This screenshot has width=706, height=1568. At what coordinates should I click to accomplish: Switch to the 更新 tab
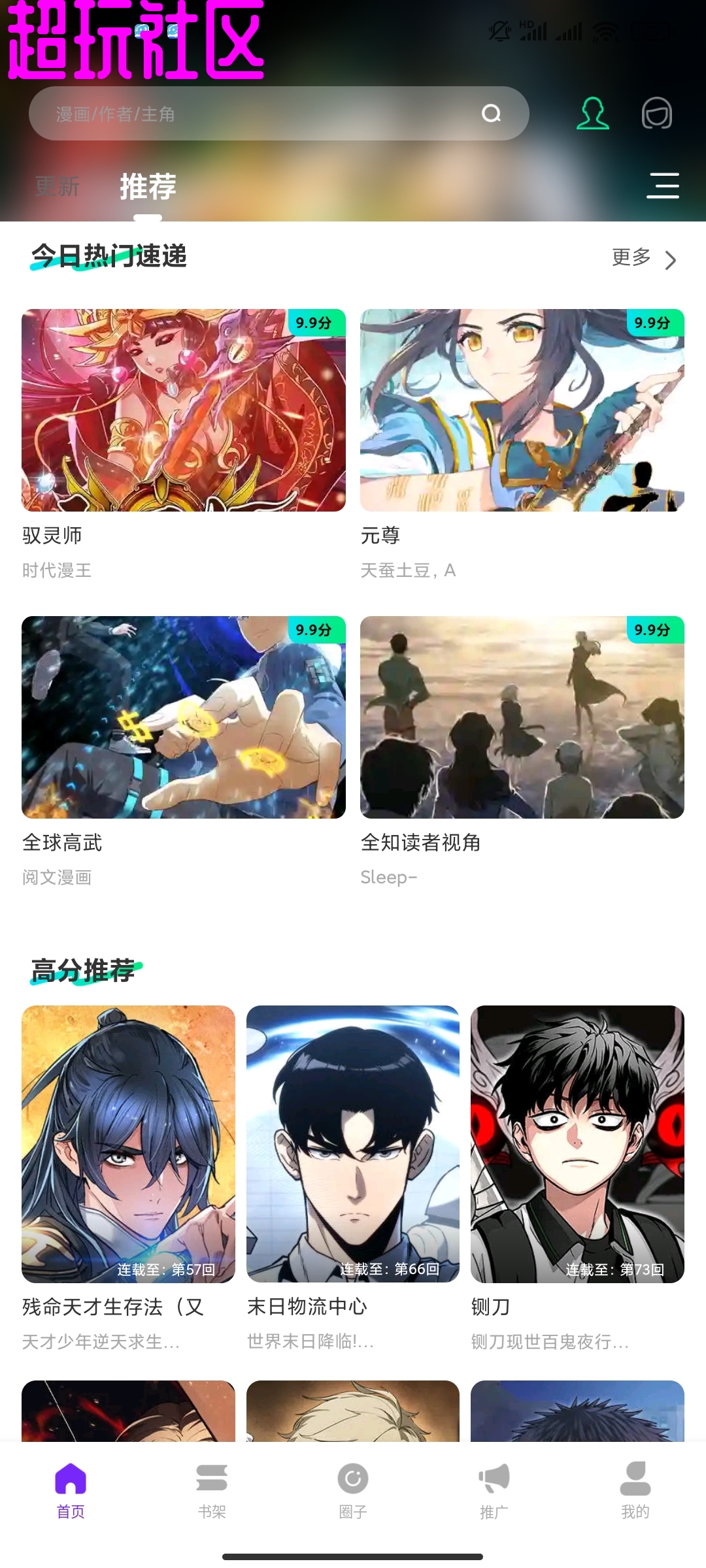click(x=58, y=187)
